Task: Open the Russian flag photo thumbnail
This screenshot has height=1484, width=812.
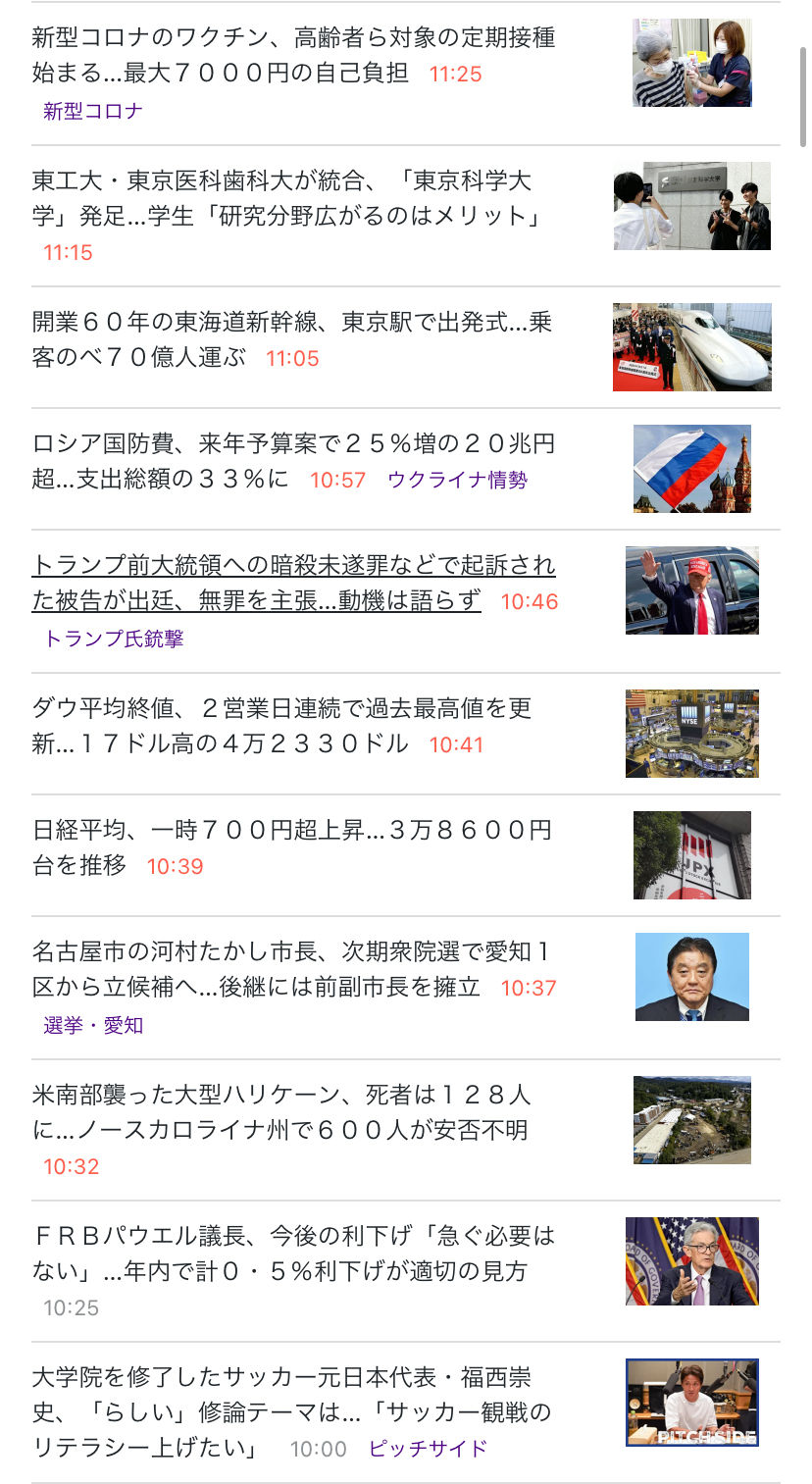Action: (x=691, y=469)
